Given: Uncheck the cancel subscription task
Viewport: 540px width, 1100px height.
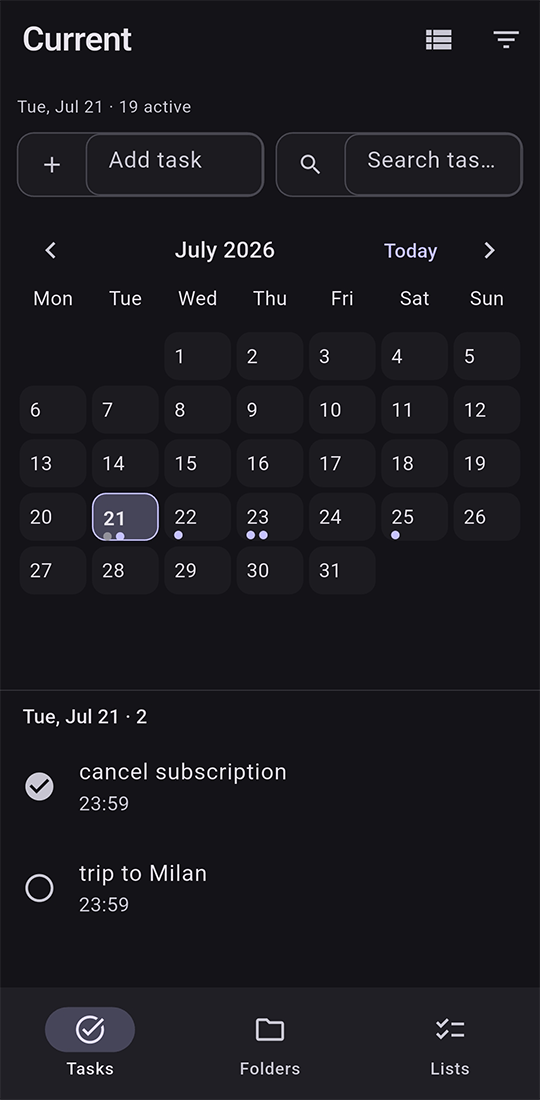Looking at the screenshot, I should click(x=39, y=786).
